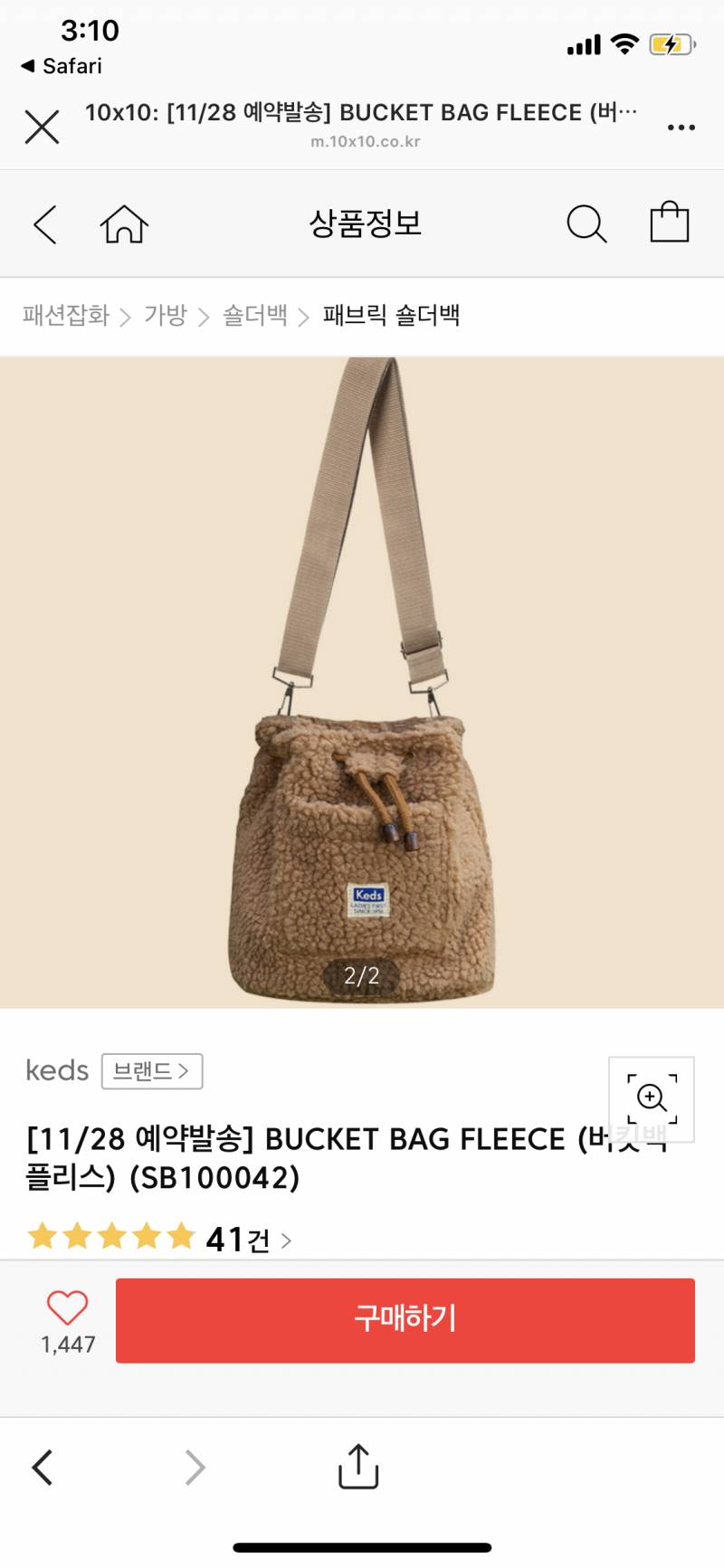724x1568 pixels.
Task: Select the 숄더백 breadcrumb category
Action: (x=256, y=316)
